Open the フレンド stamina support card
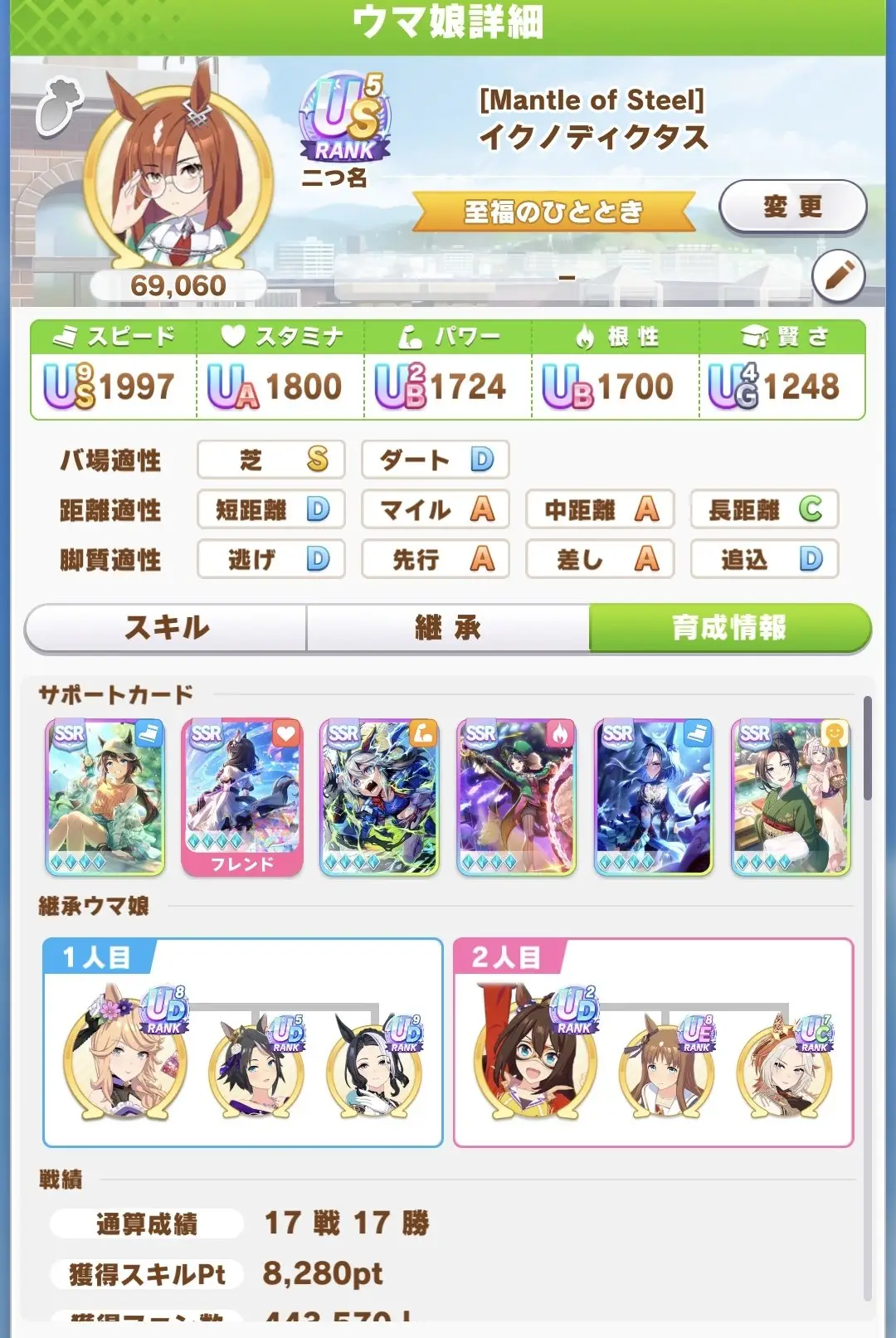The width and height of the screenshot is (896, 1338). tap(242, 796)
